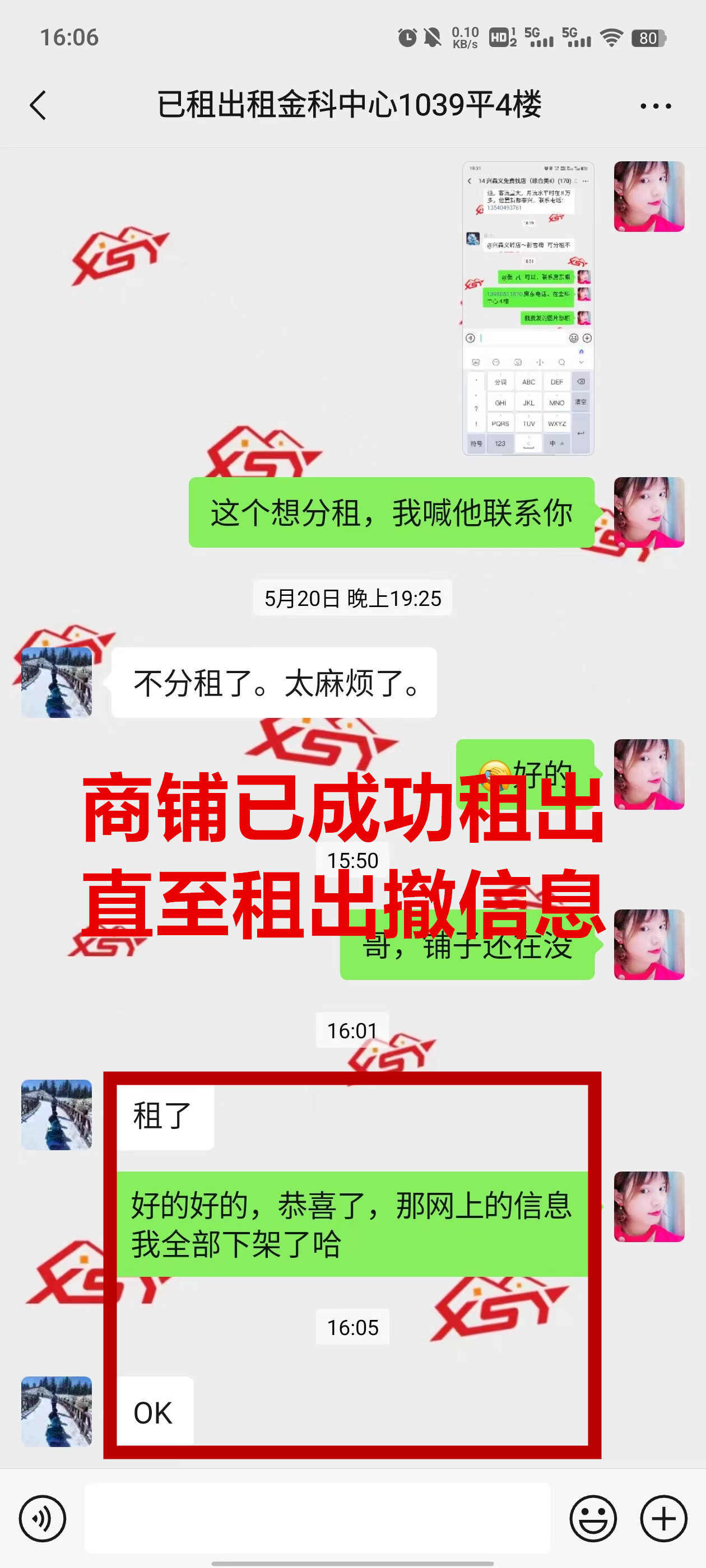Open the shared chat screenshot image

pos(527,308)
